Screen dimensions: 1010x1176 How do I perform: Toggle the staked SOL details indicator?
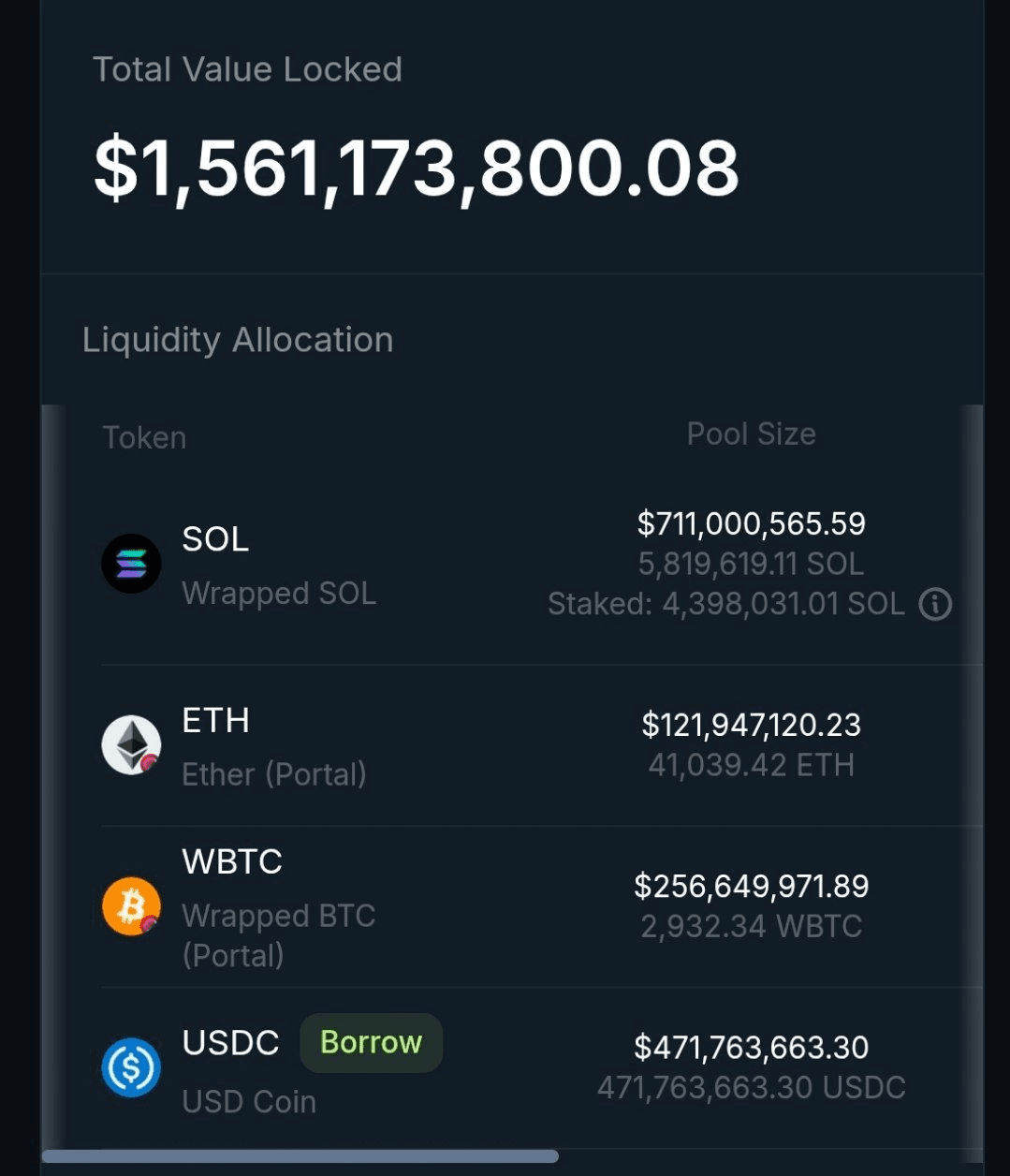[x=935, y=605]
